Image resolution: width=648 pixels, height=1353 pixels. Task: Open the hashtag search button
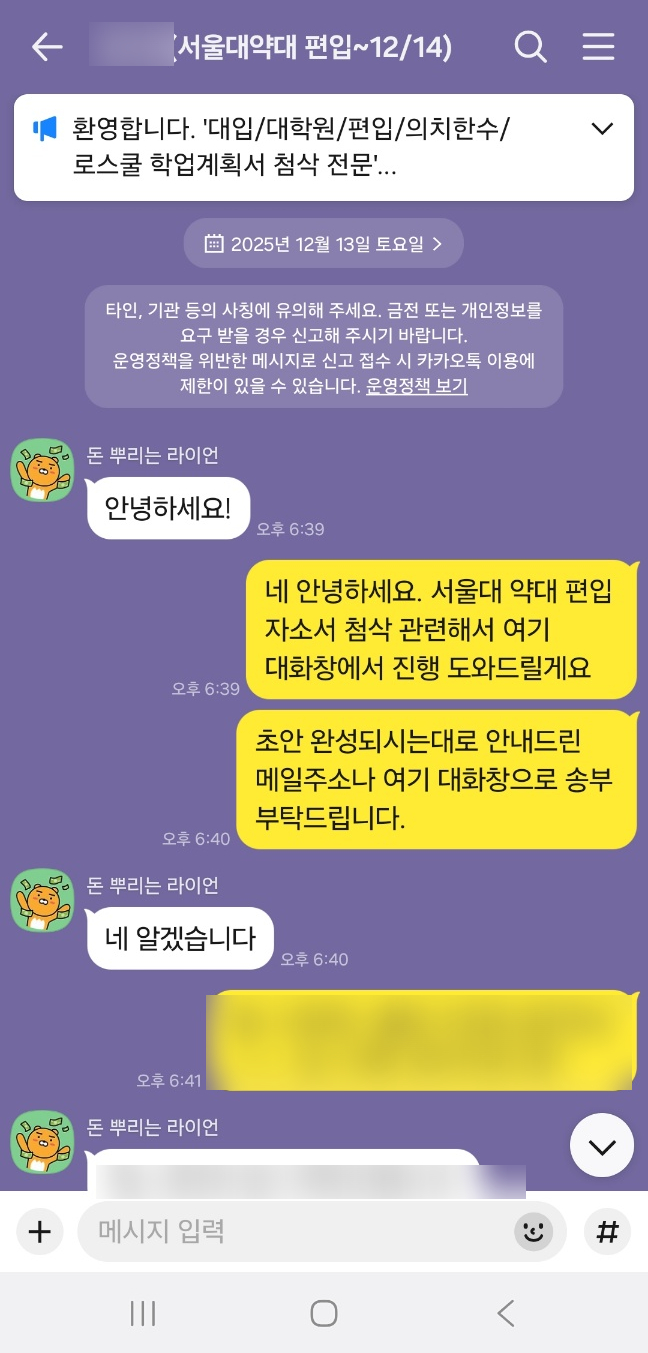click(x=606, y=1231)
